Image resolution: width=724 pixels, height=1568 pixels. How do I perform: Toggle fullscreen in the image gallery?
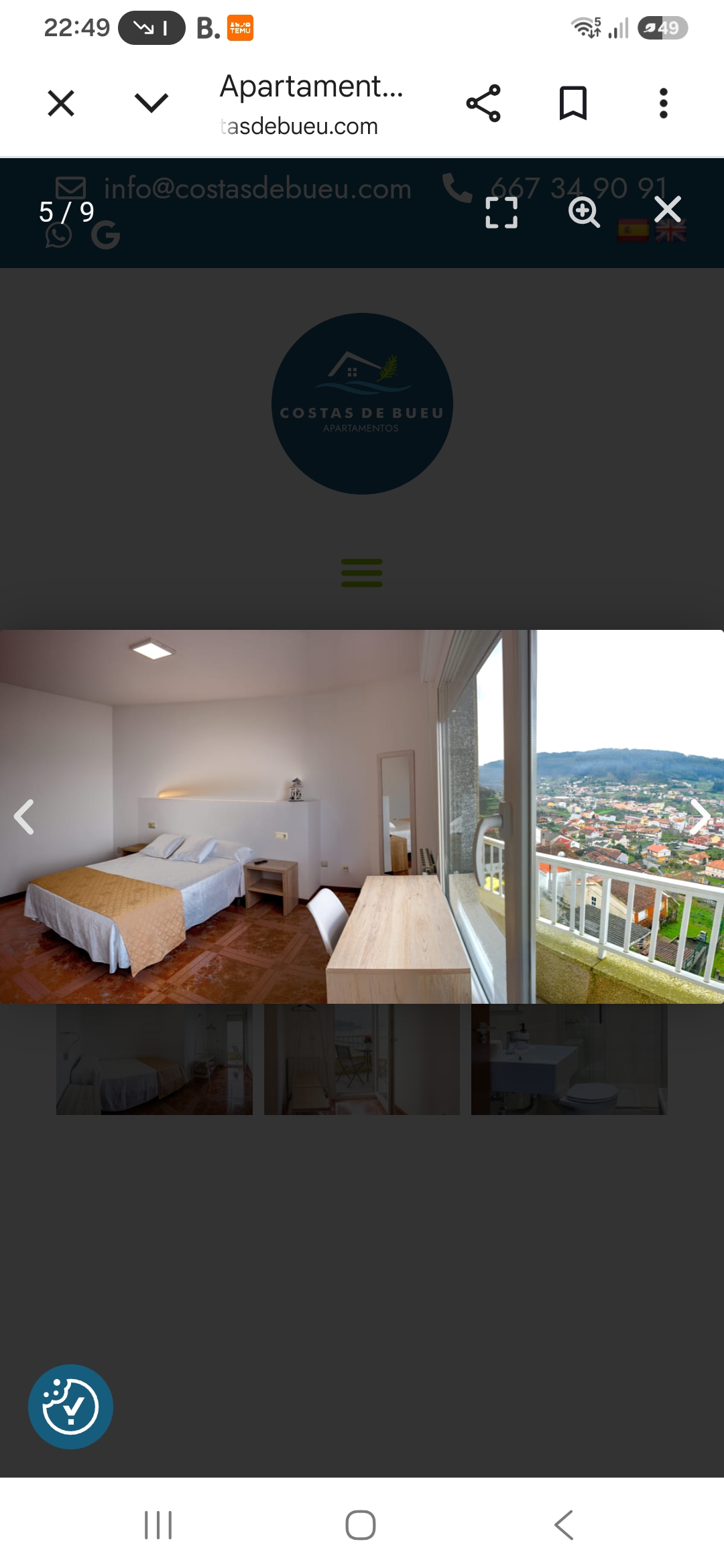(x=501, y=212)
